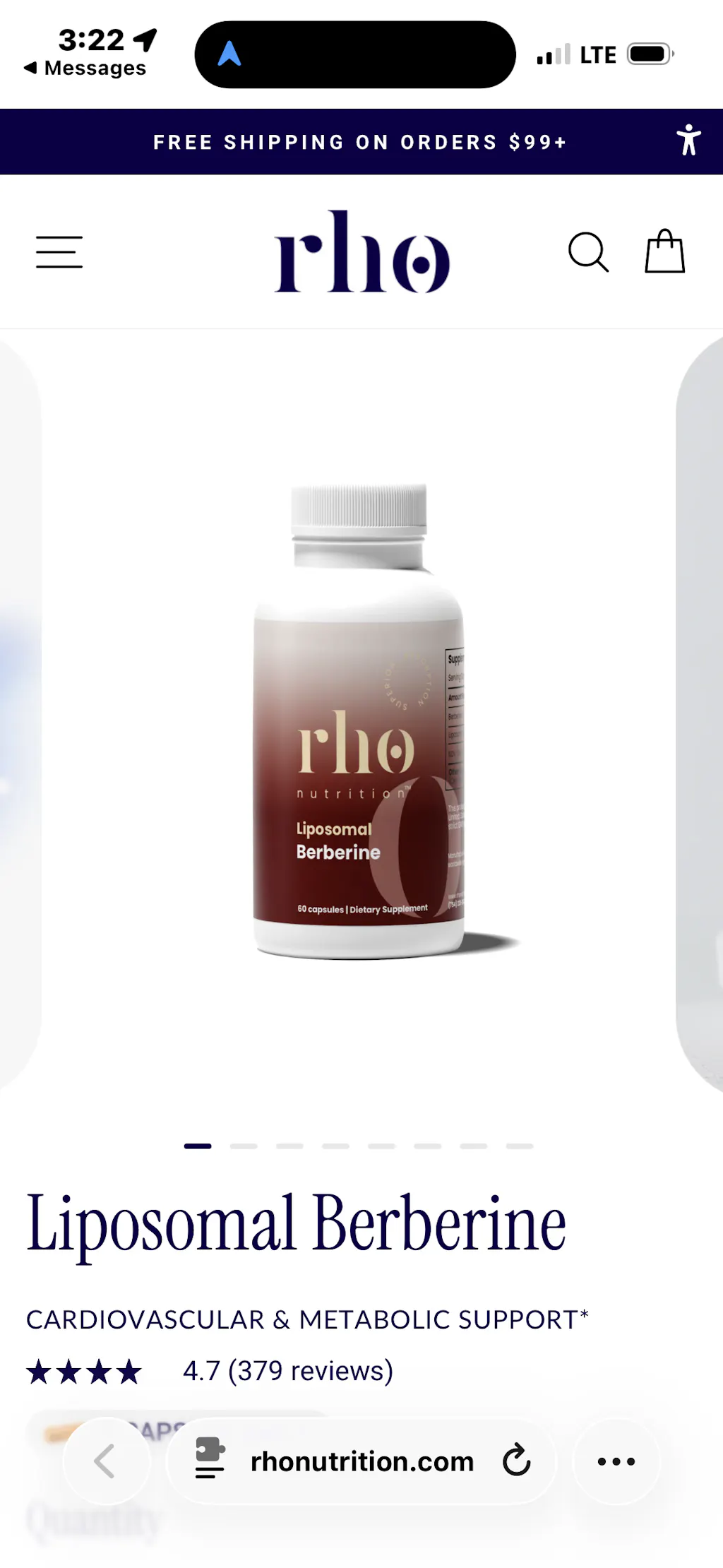Open the site search

point(588,252)
